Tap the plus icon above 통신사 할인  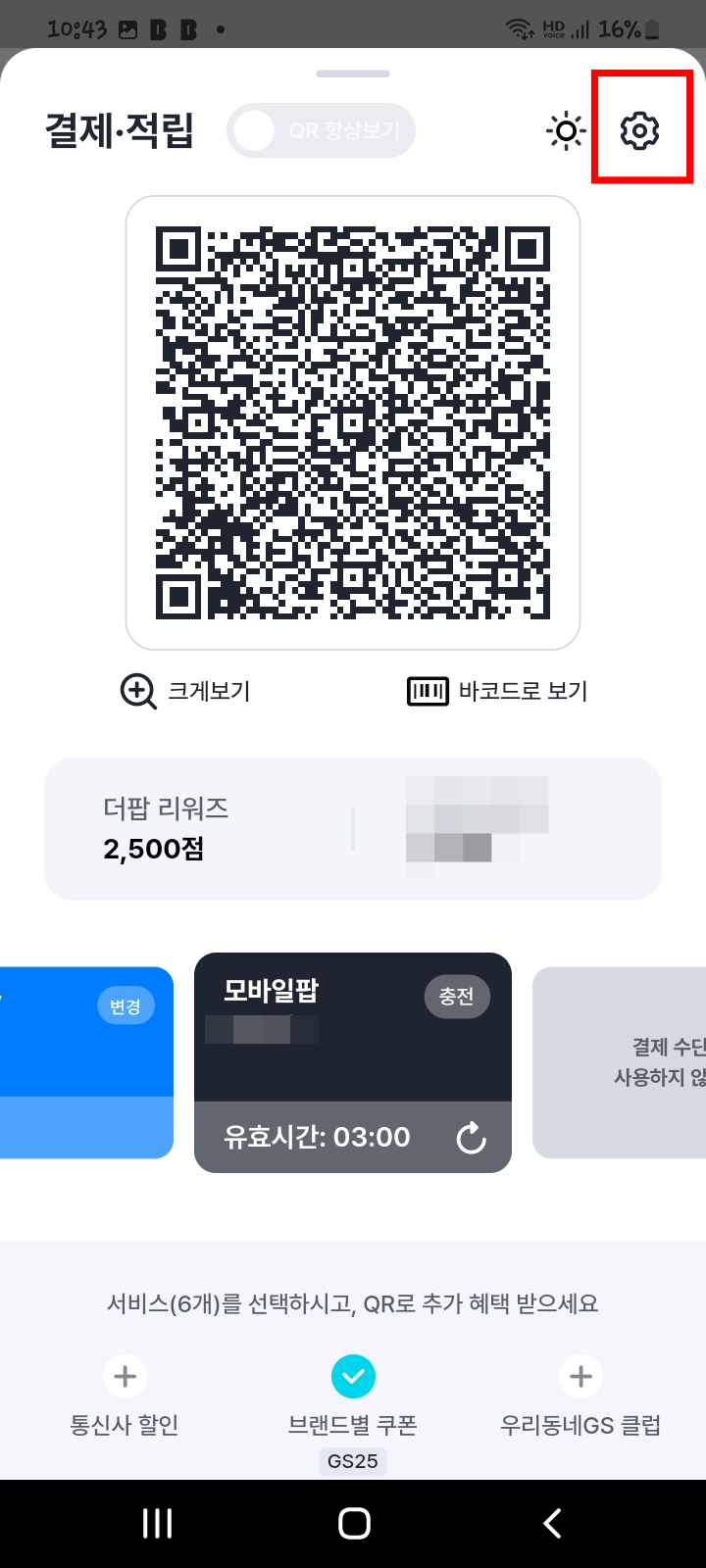tap(125, 1376)
